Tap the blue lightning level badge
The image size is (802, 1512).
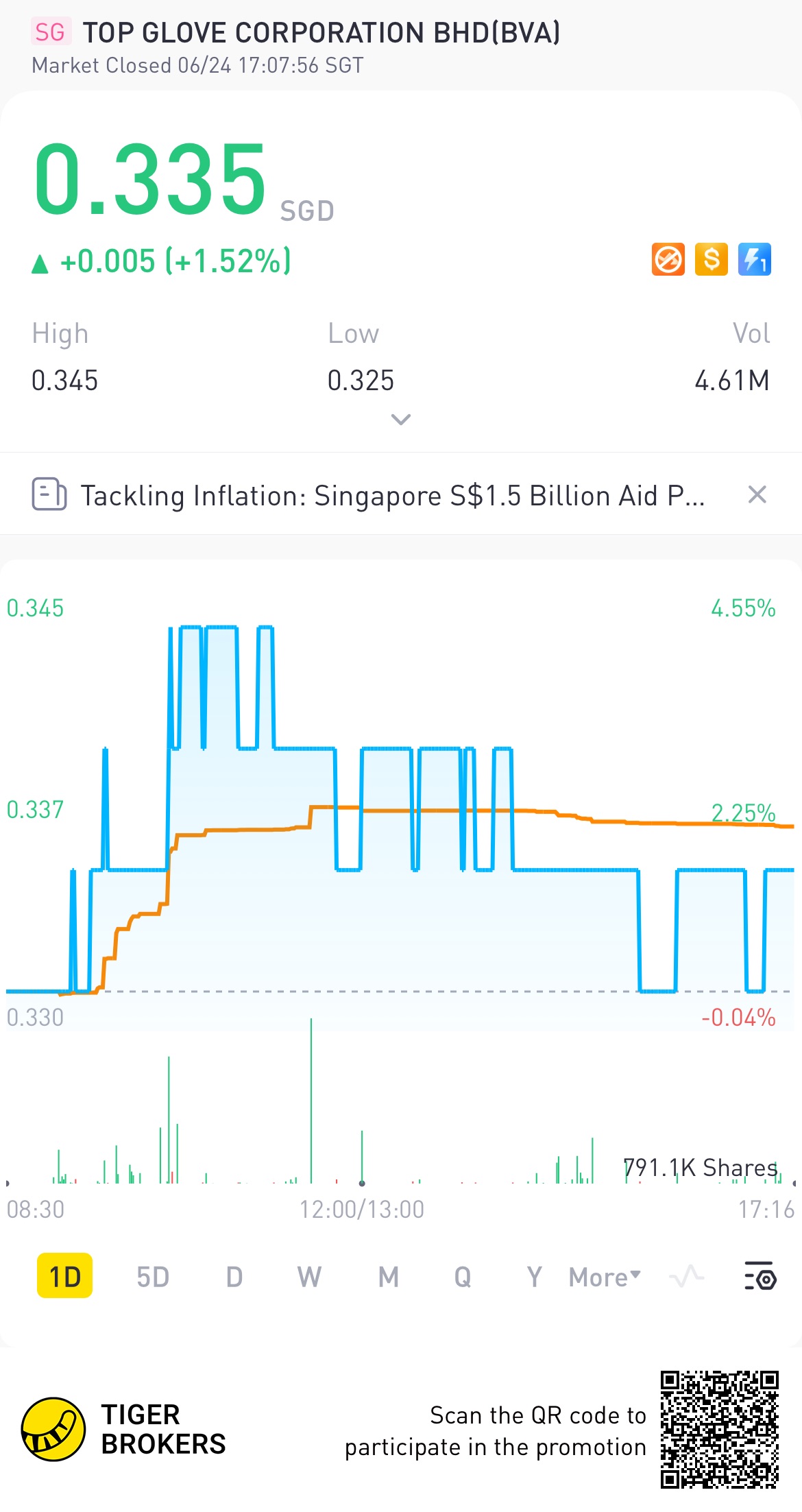pos(754,260)
